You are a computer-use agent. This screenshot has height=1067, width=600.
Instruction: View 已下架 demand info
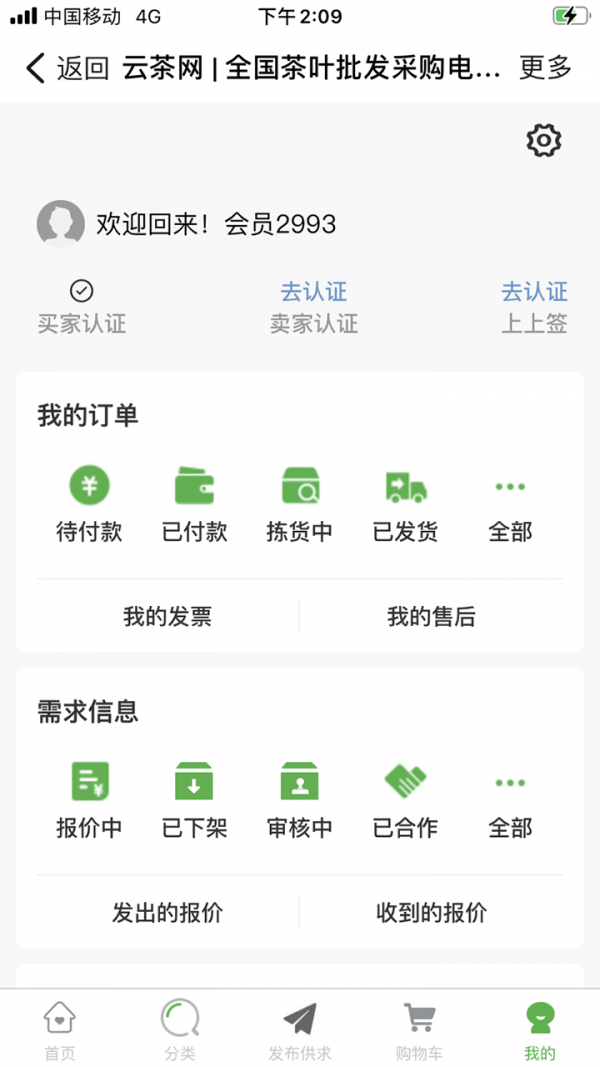tap(194, 802)
